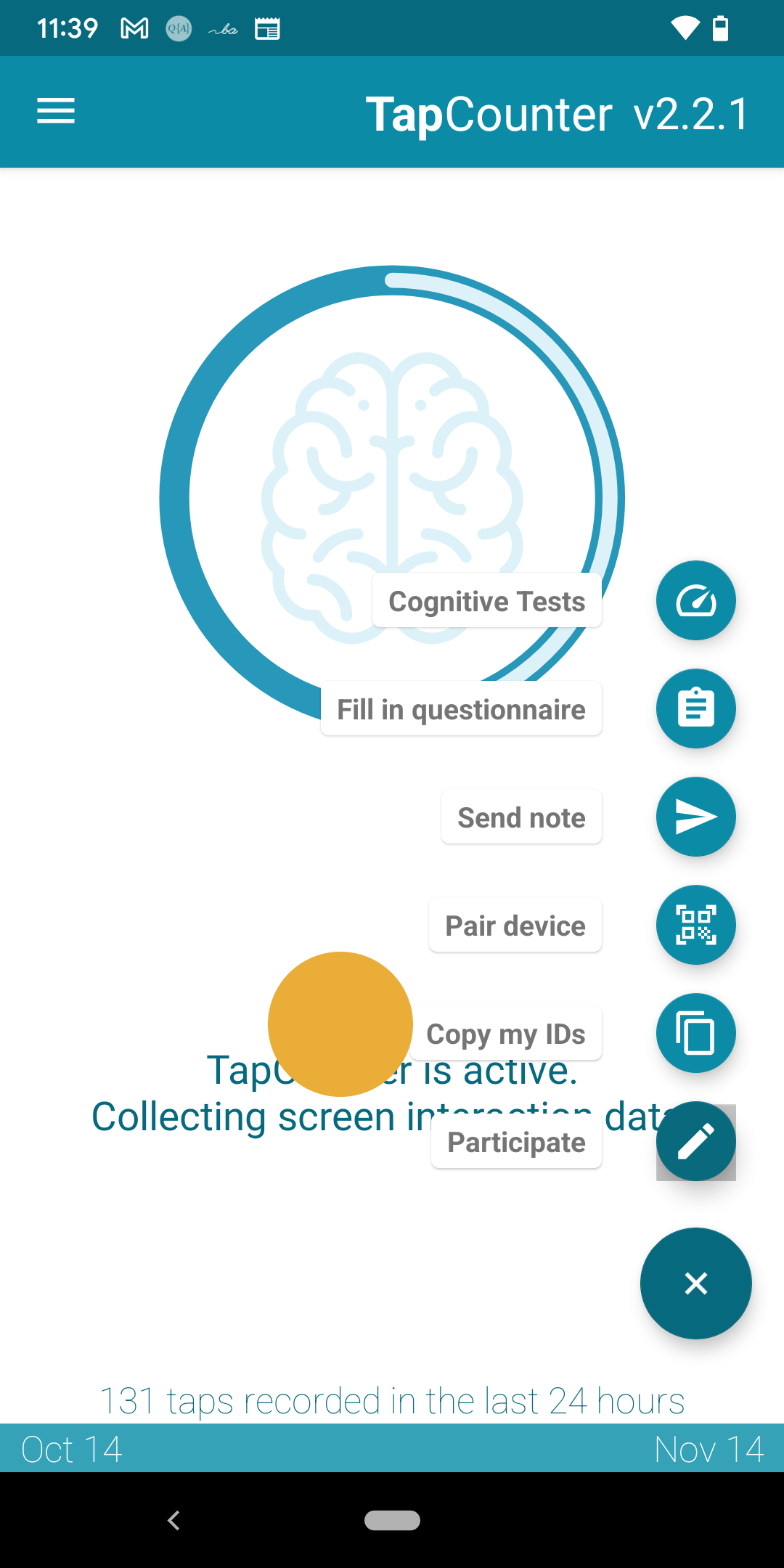Go back using the system back button
Screen dimensions: 784x1568
pos(173,1520)
